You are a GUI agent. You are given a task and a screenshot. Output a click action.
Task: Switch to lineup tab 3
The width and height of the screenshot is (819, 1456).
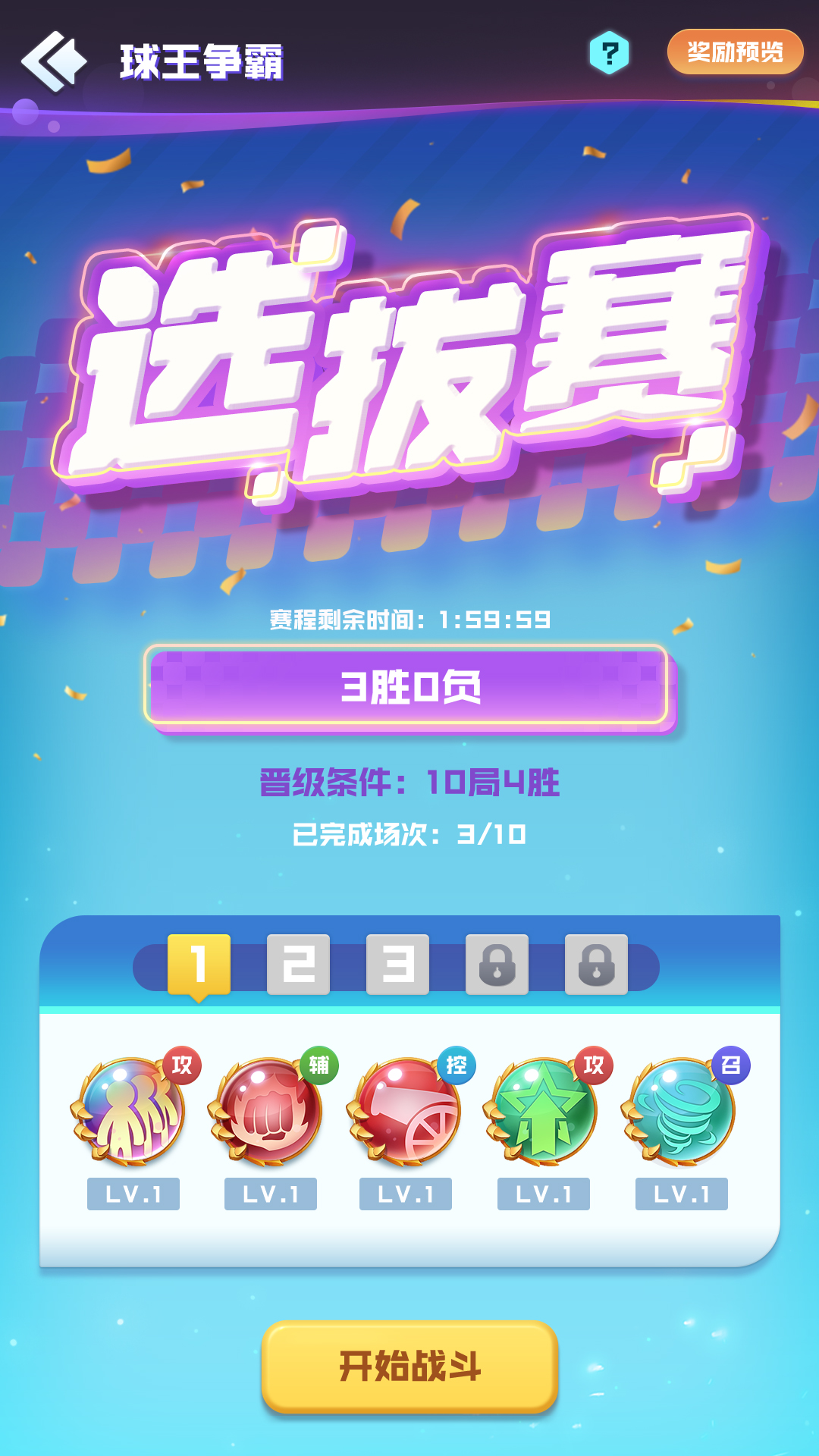tap(397, 965)
